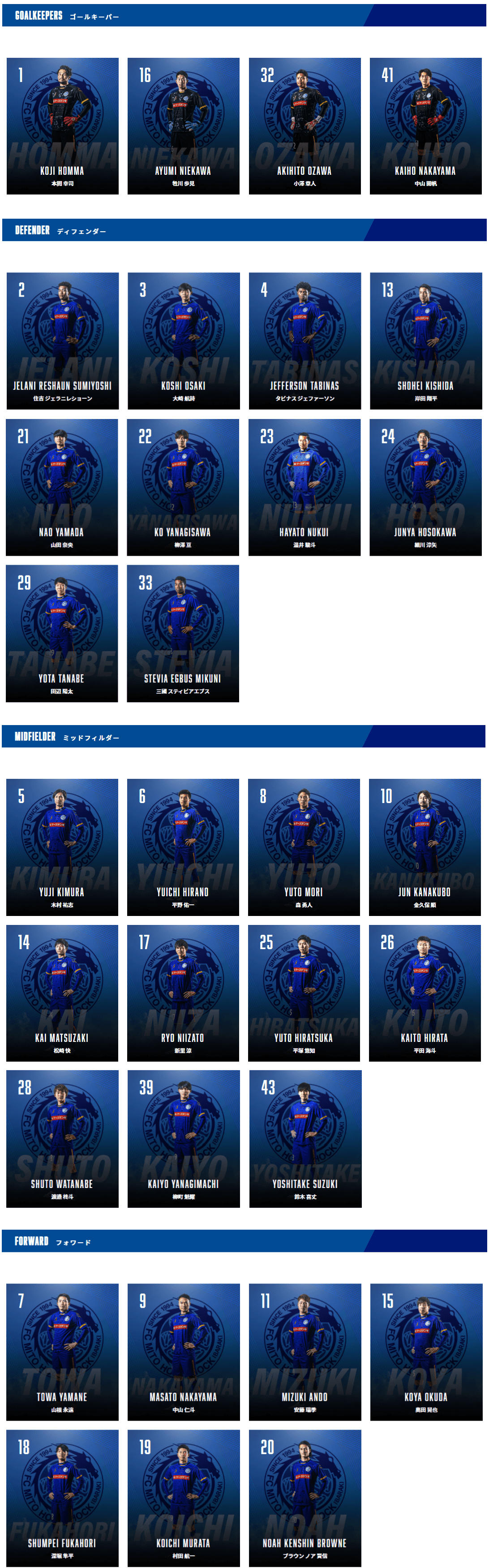
Task: Open goalkeeper Koji Homma's profile card
Action: tap(62, 126)
